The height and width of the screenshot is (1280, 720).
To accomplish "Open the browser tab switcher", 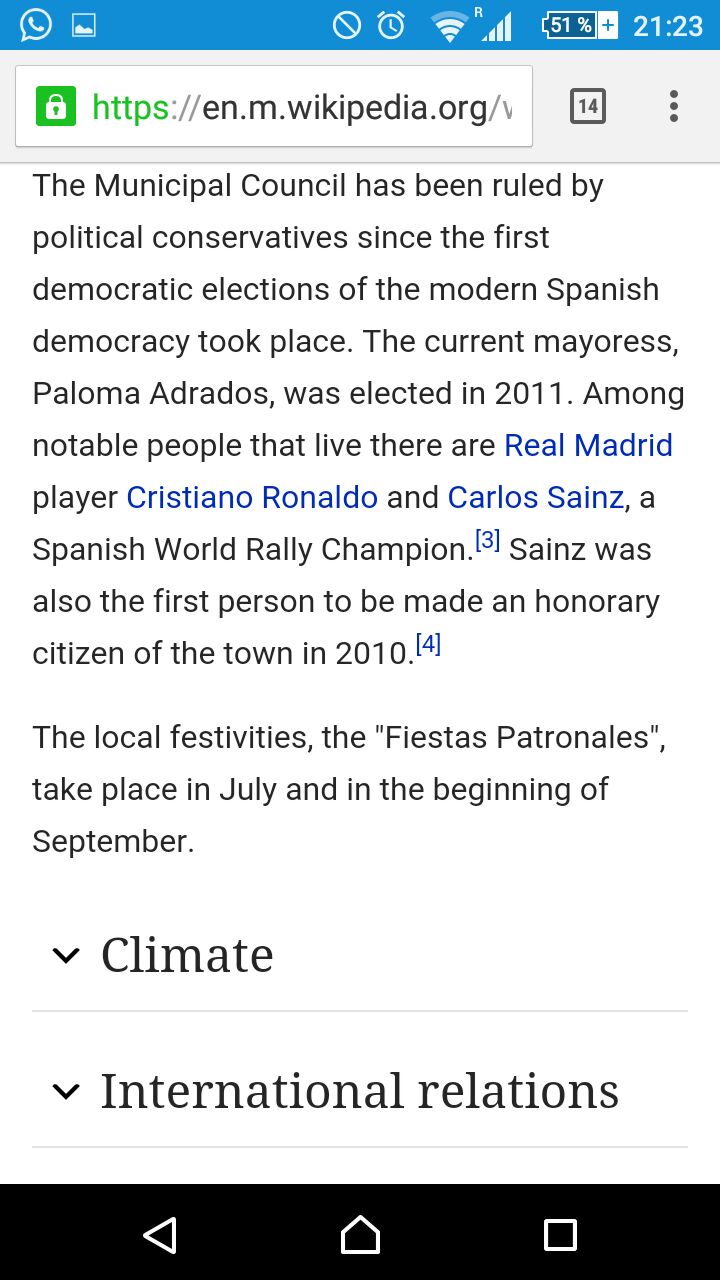I will click(x=588, y=106).
